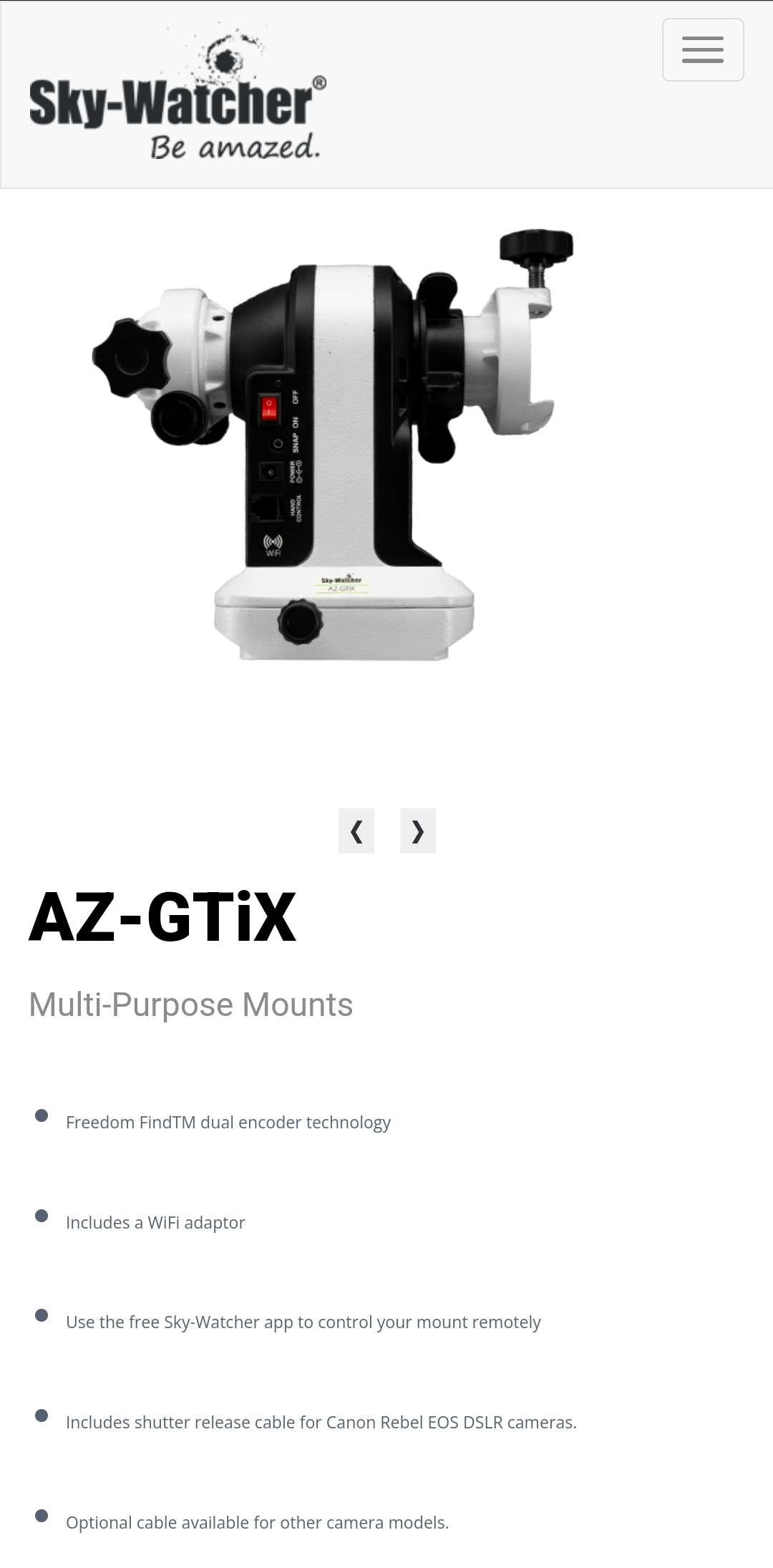
Task: Show the next product image
Action: point(418,831)
